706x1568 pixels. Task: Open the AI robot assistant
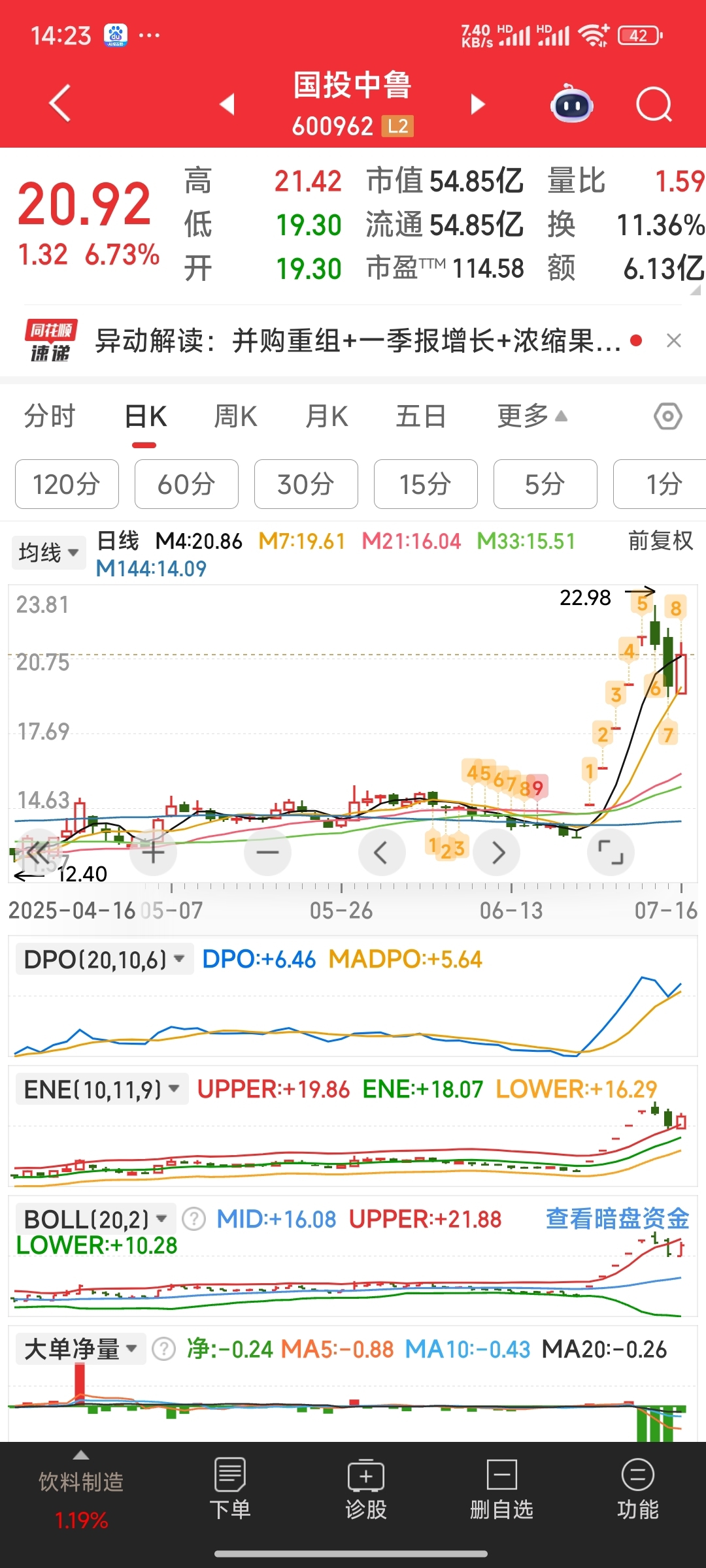click(x=572, y=105)
